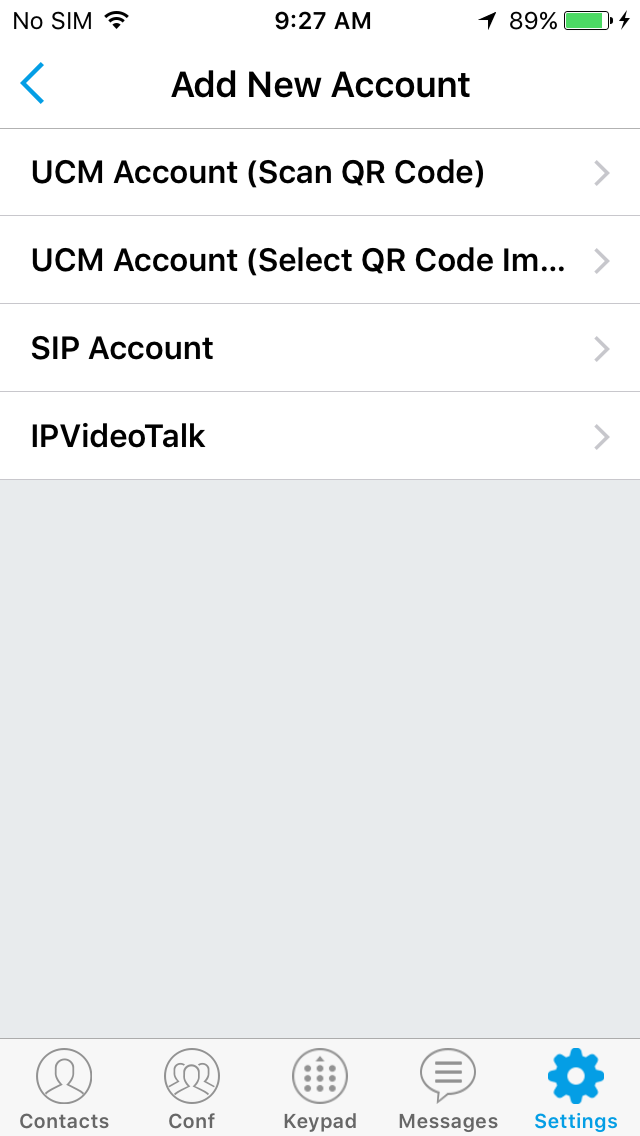View the Messages tab
640x1136 pixels.
tap(448, 1089)
